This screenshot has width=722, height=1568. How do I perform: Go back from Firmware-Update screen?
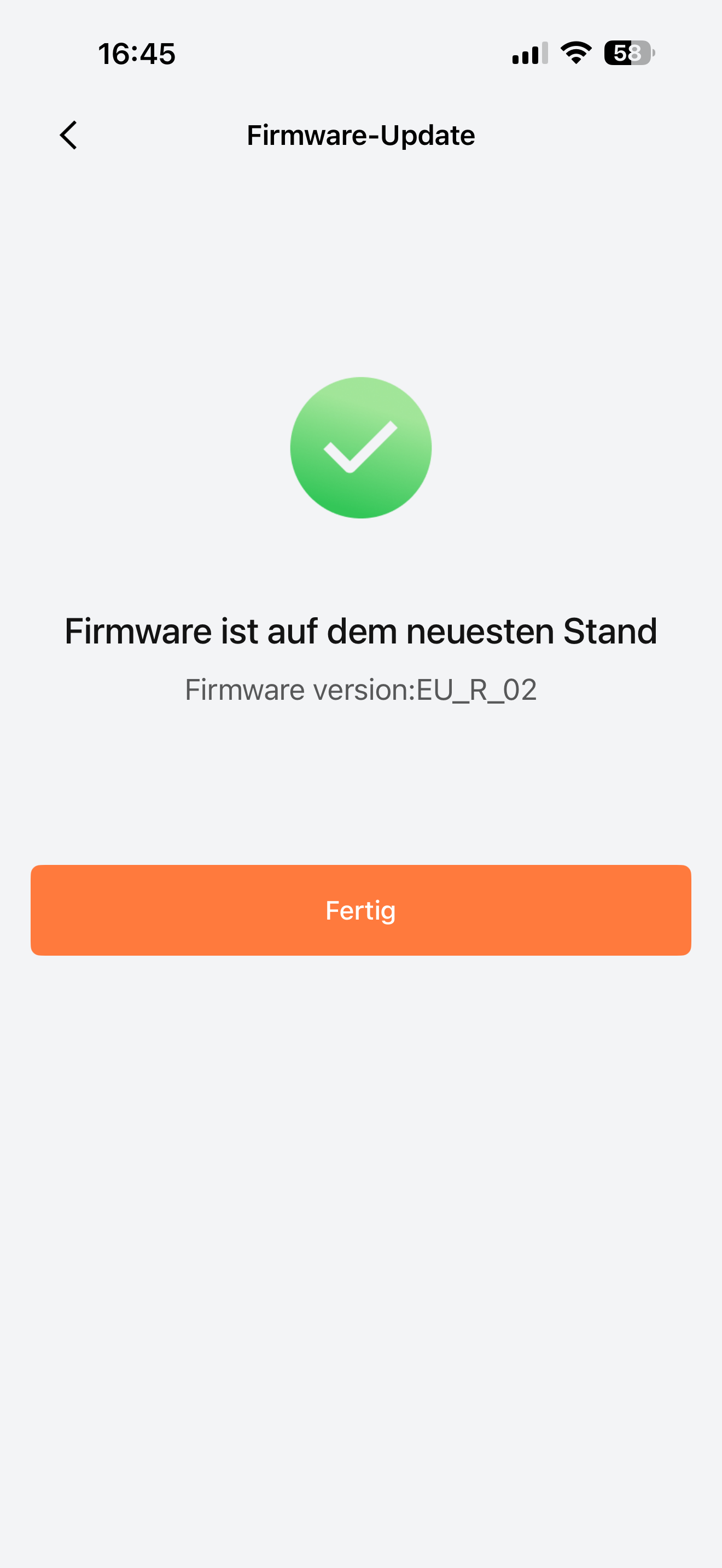point(68,135)
